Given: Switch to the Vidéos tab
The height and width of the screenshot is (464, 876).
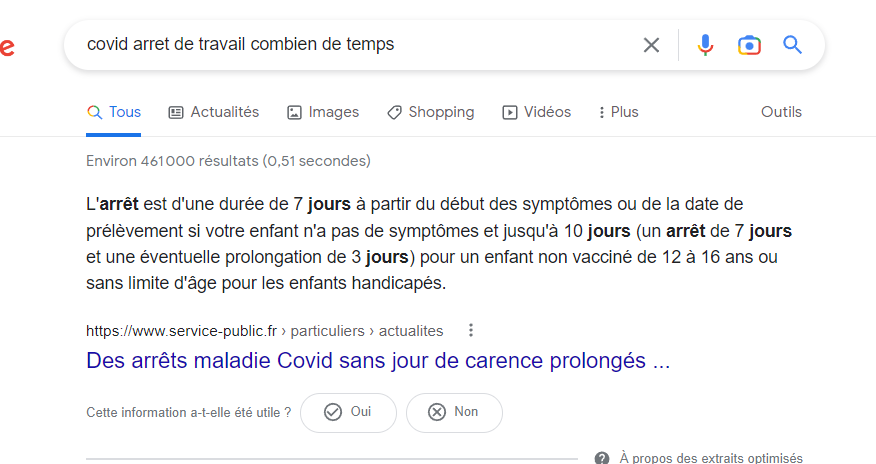Looking at the screenshot, I should 537,112.
